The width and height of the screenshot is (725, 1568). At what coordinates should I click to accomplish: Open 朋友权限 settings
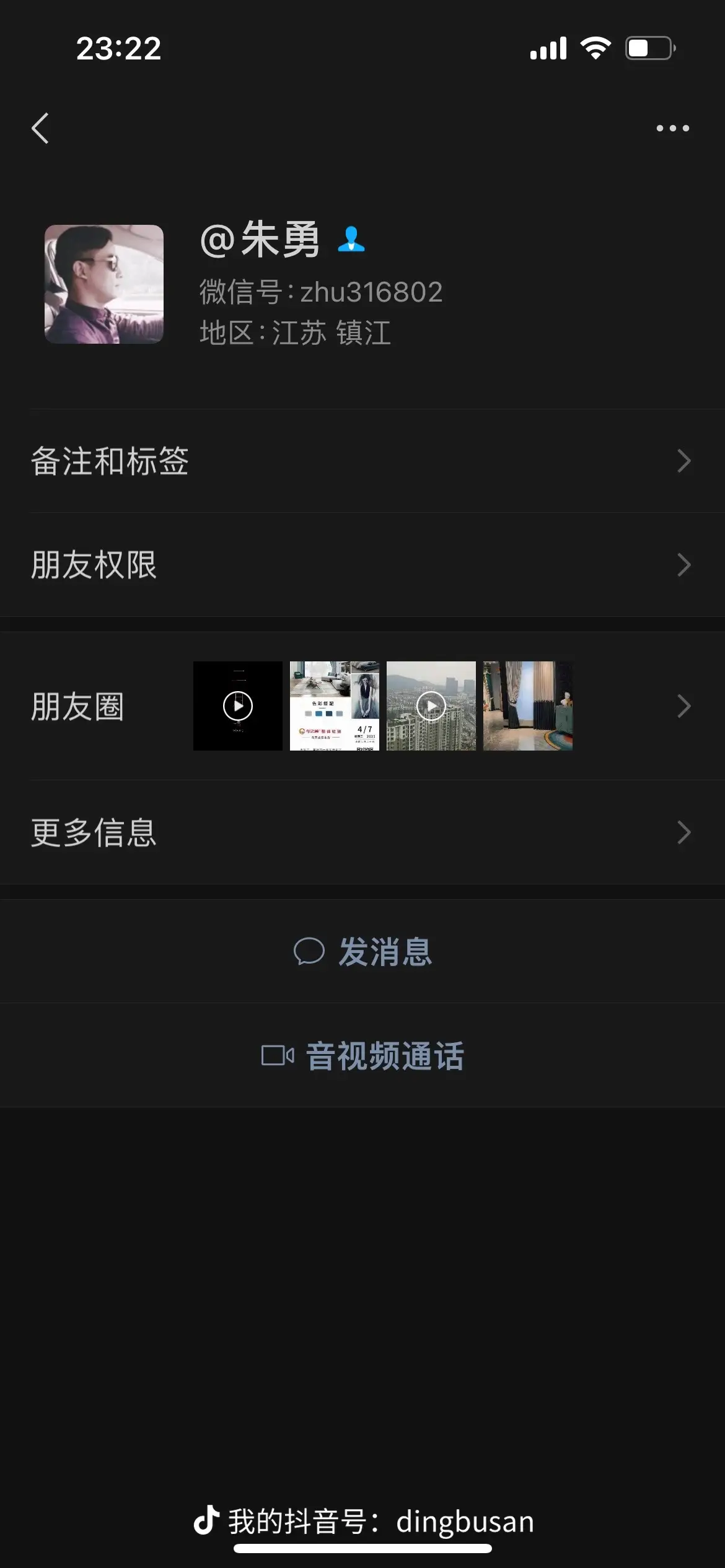(362, 565)
